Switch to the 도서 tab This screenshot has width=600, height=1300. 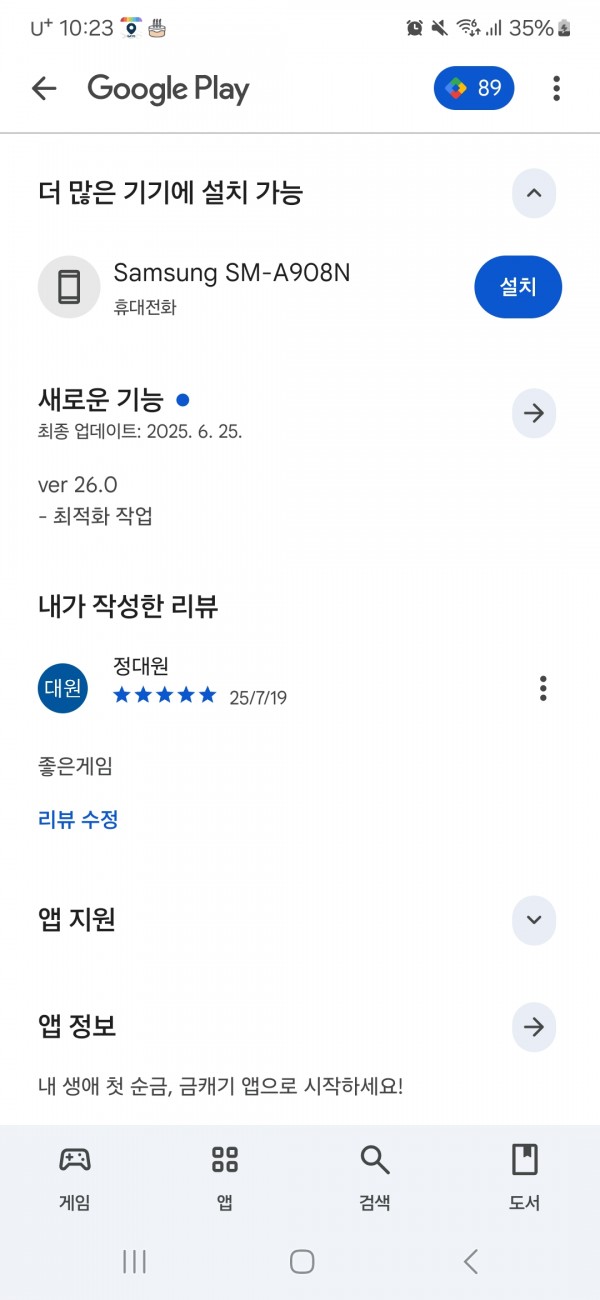click(x=525, y=1177)
